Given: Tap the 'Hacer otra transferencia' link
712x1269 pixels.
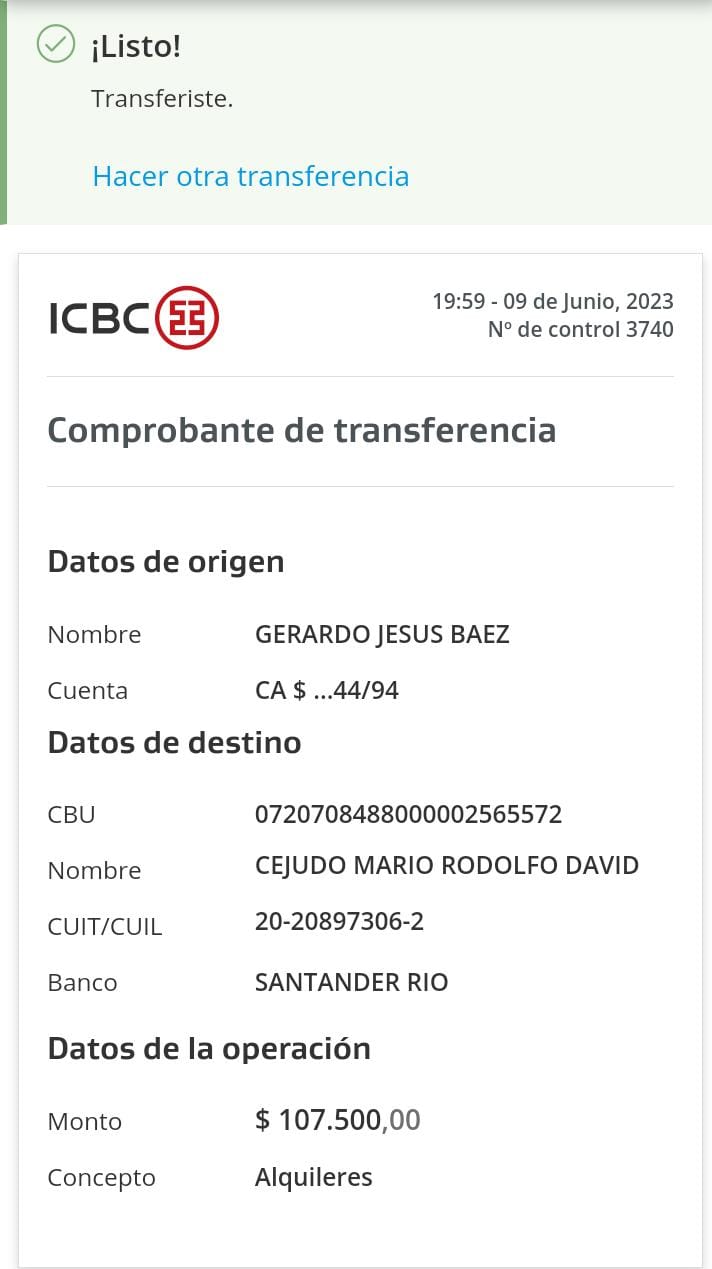Looking at the screenshot, I should coord(251,176).
